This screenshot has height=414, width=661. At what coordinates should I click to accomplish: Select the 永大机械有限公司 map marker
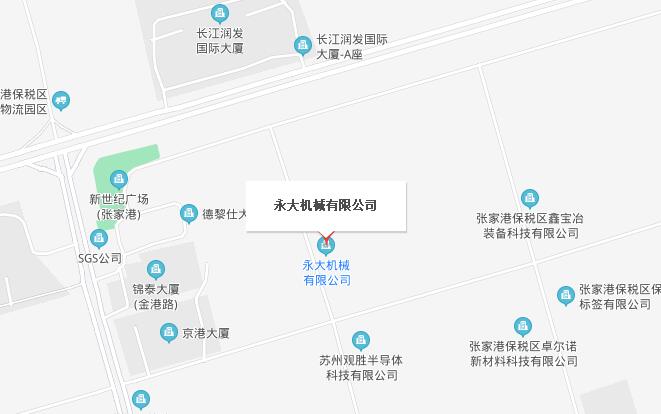coord(326,244)
